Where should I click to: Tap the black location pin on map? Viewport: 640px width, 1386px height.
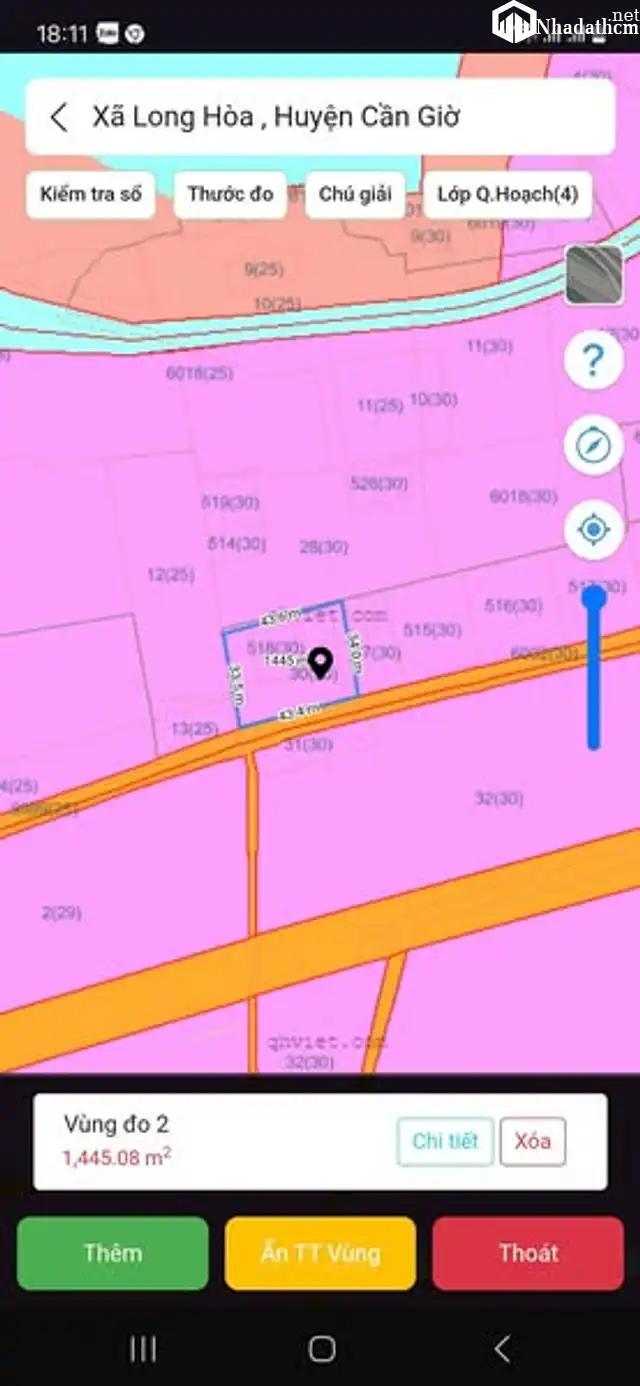click(320, 661)
